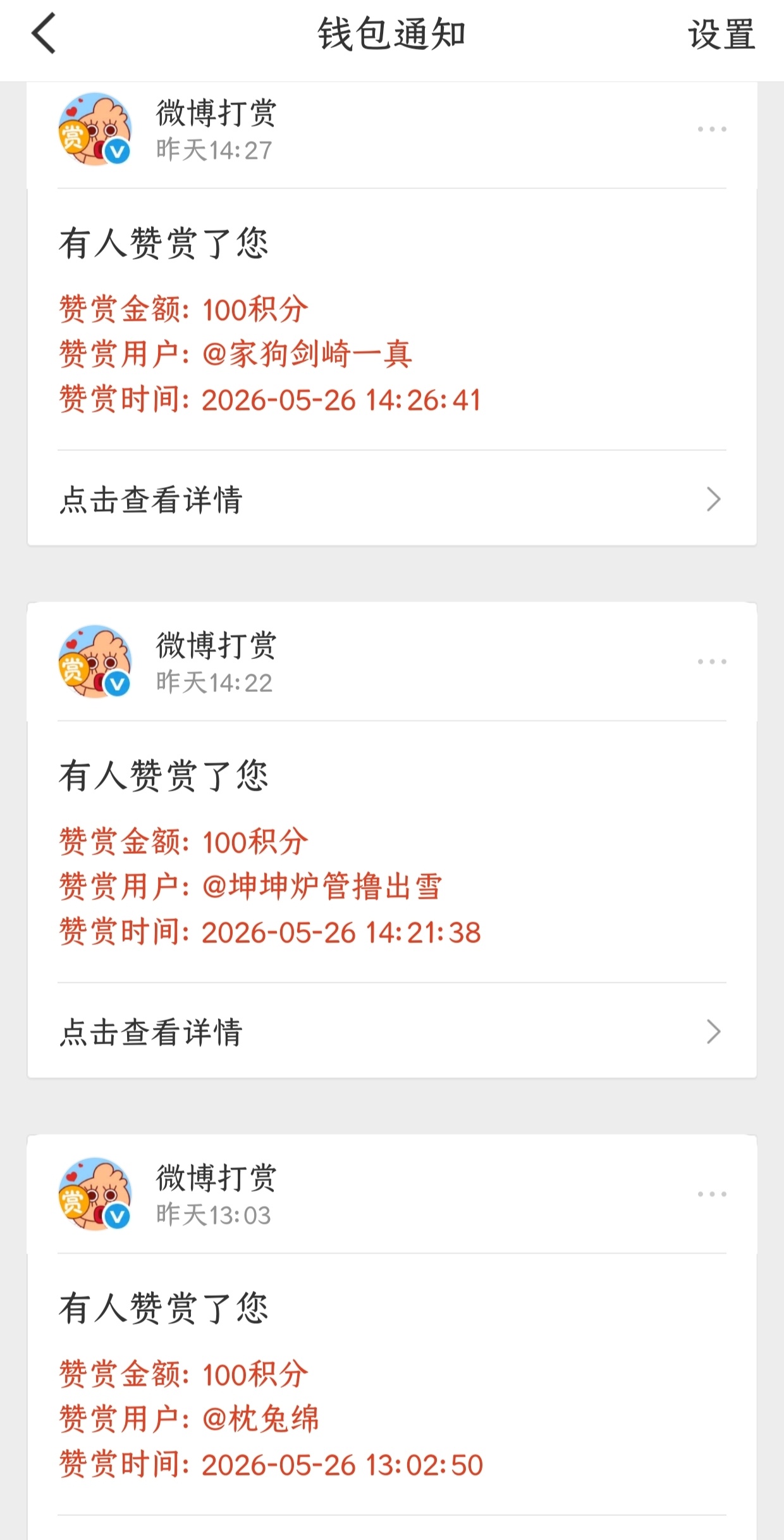
Task: Open user link @家狗剑崎一真
Action: tap(307, 354)
